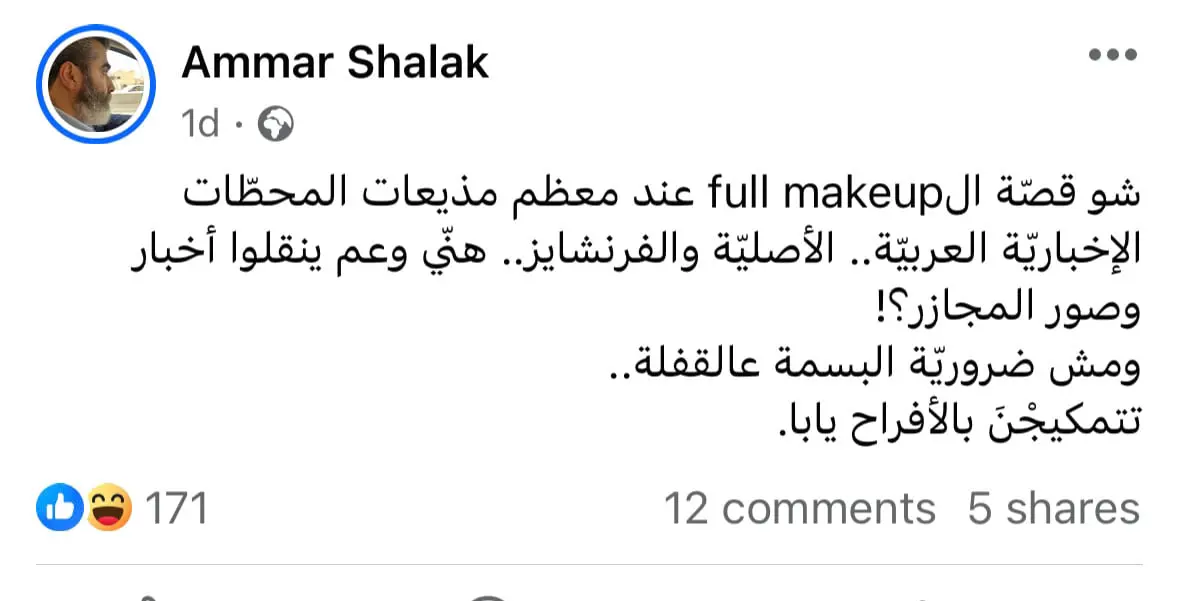View the 5 shares
Screen dimensions: 1179x601
pos(1053,509)
